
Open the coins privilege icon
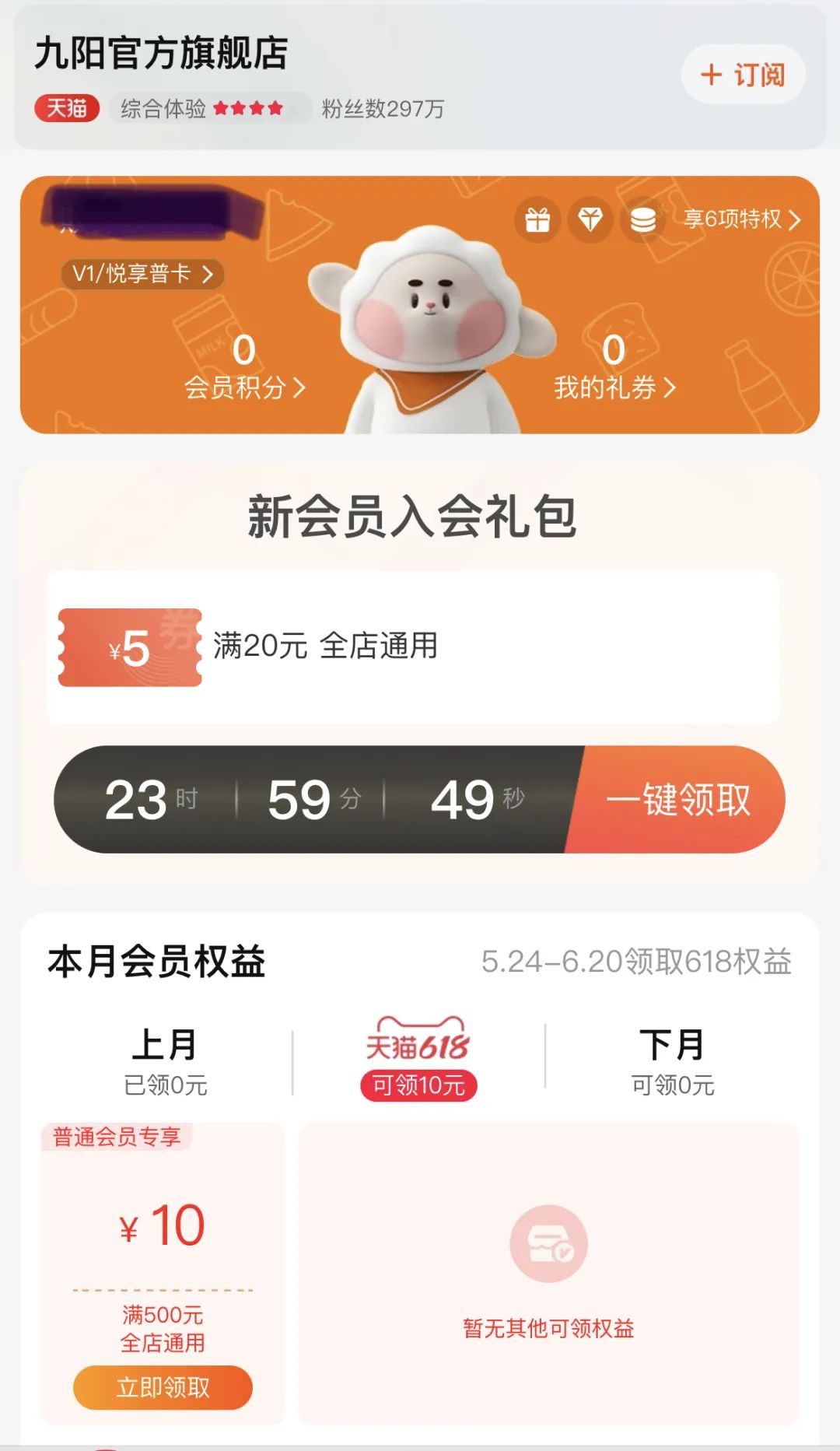pos(642,220)
